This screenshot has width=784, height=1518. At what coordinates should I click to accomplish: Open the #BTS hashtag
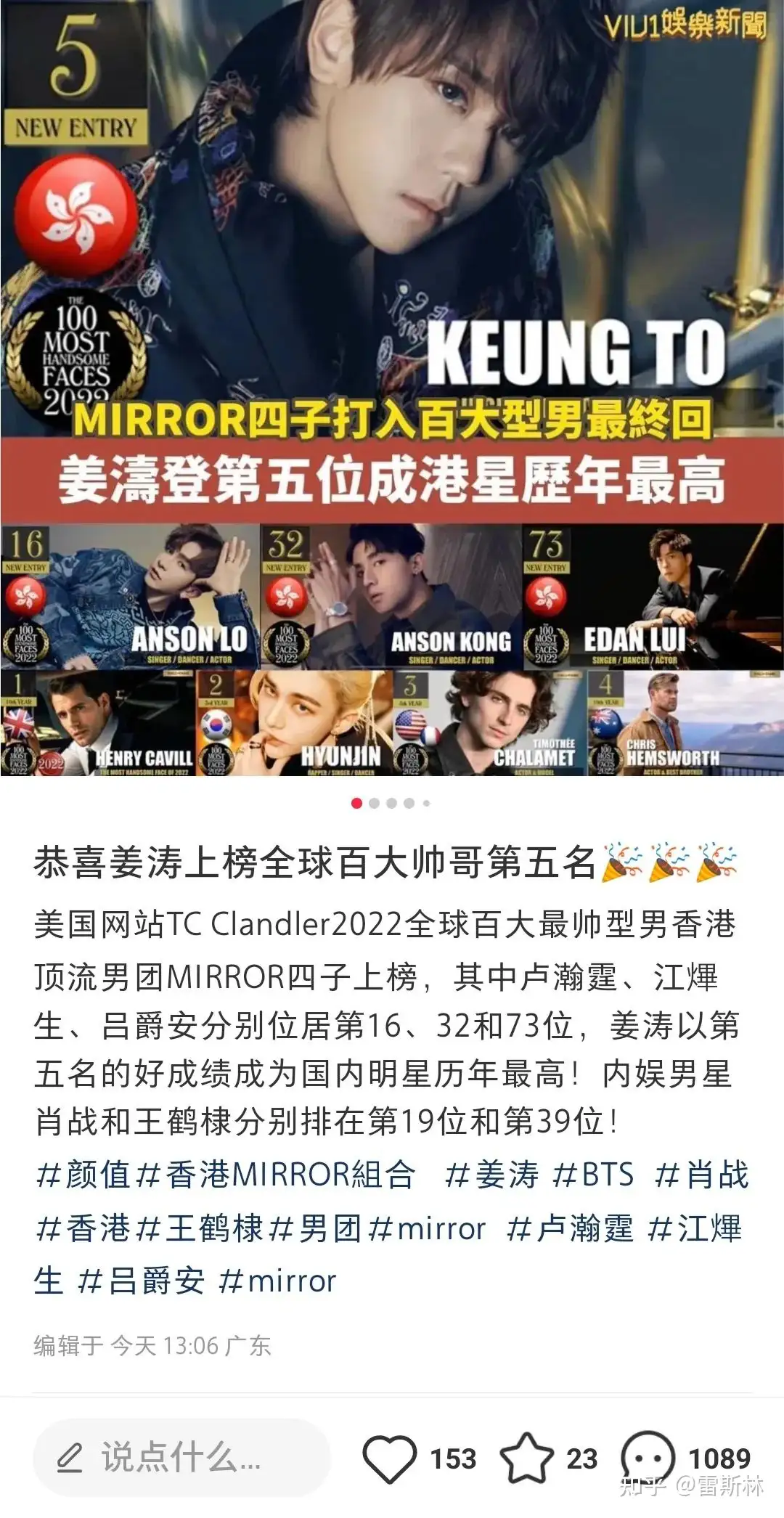[x=593, y=1175]
